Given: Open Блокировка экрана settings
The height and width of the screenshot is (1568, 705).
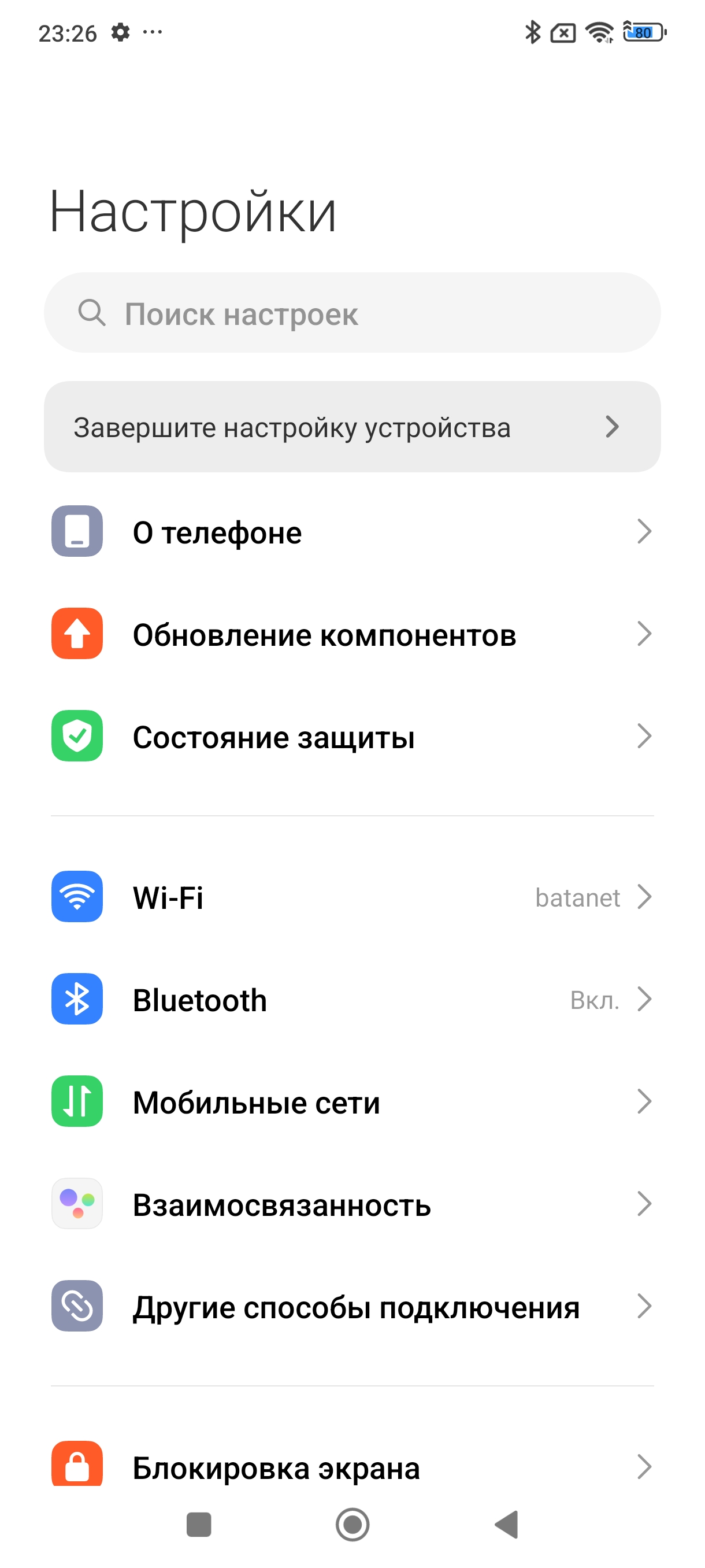Looking at the screenshot, I should click(352, 1466).
